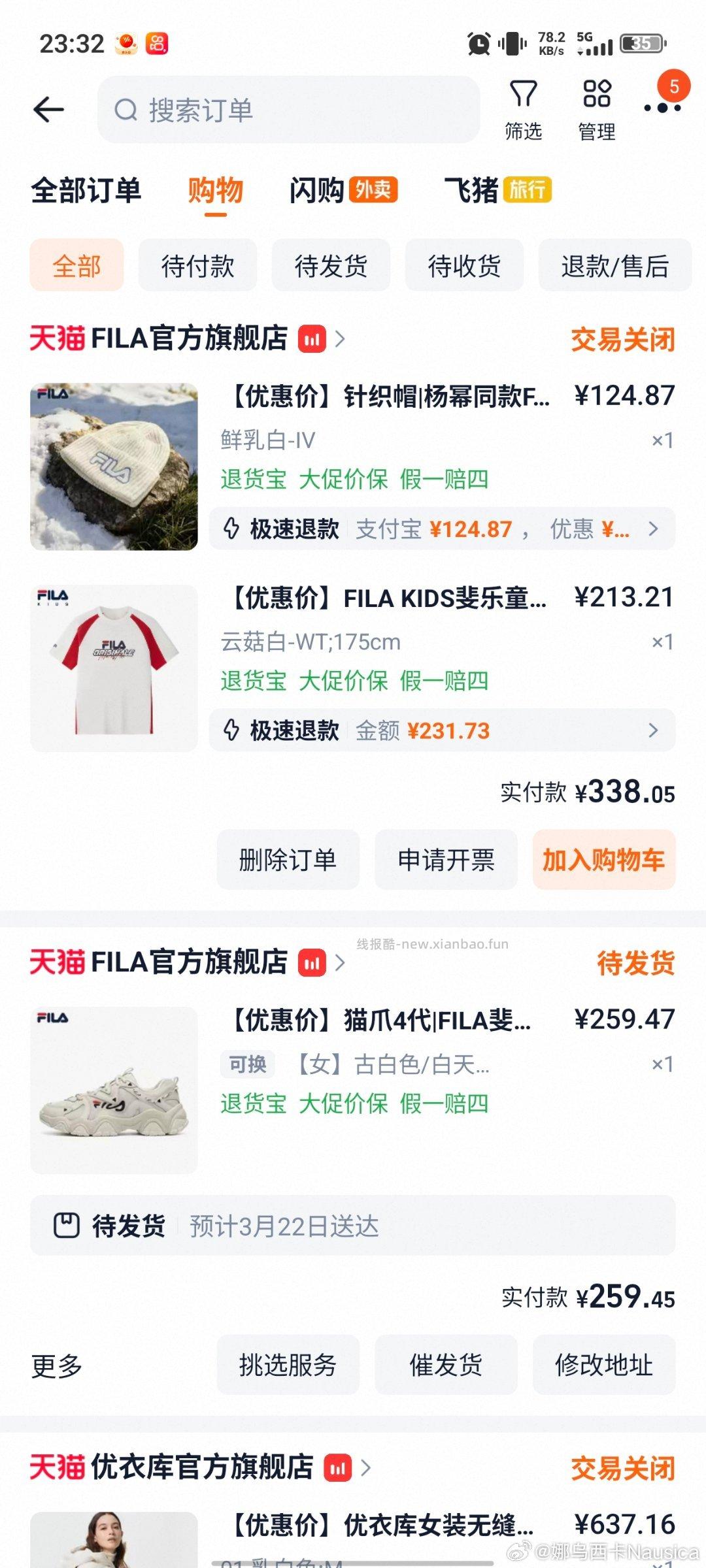Tap the 搜索订单 search field
Image resolution: width=706 pixels, height=1568 pixels.
(x=288, y=110)
